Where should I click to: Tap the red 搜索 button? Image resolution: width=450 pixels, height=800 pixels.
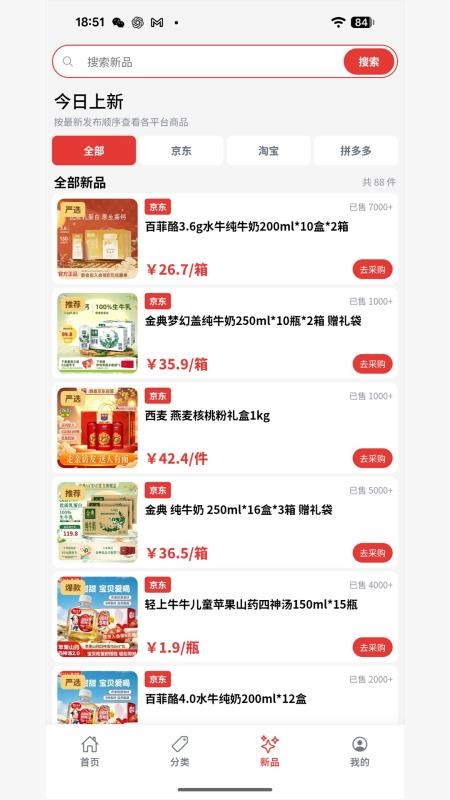pos(368,62)
